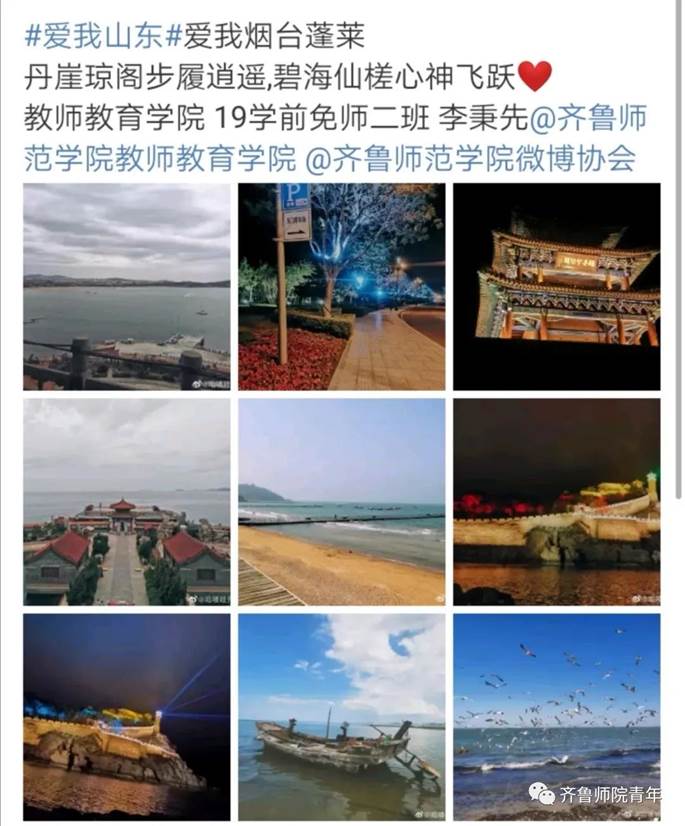685x826 pixels.
Task: View the sandy beach shoreline photo
Action: (342, 502)
